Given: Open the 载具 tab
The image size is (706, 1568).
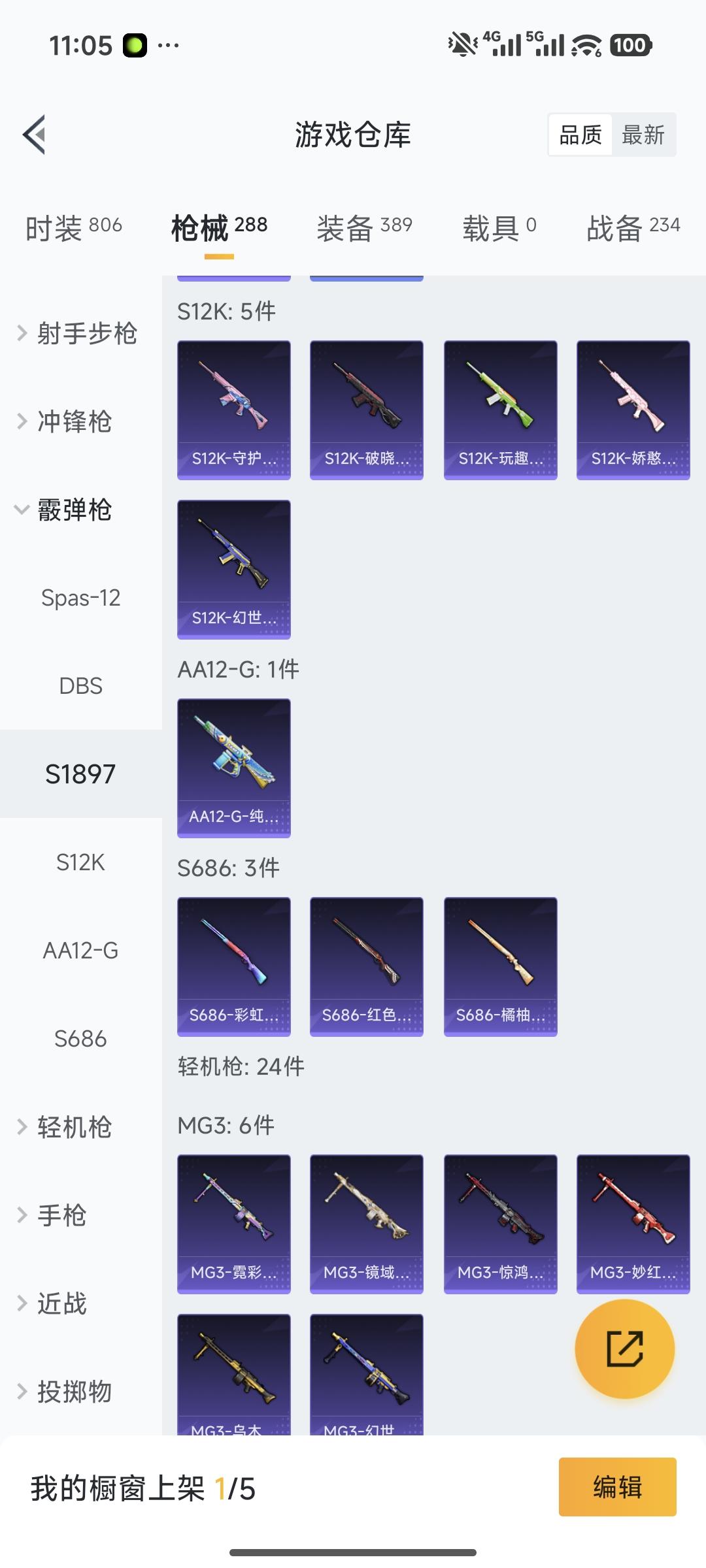Looking at the screenshot, I should click(x=499, y=228).
